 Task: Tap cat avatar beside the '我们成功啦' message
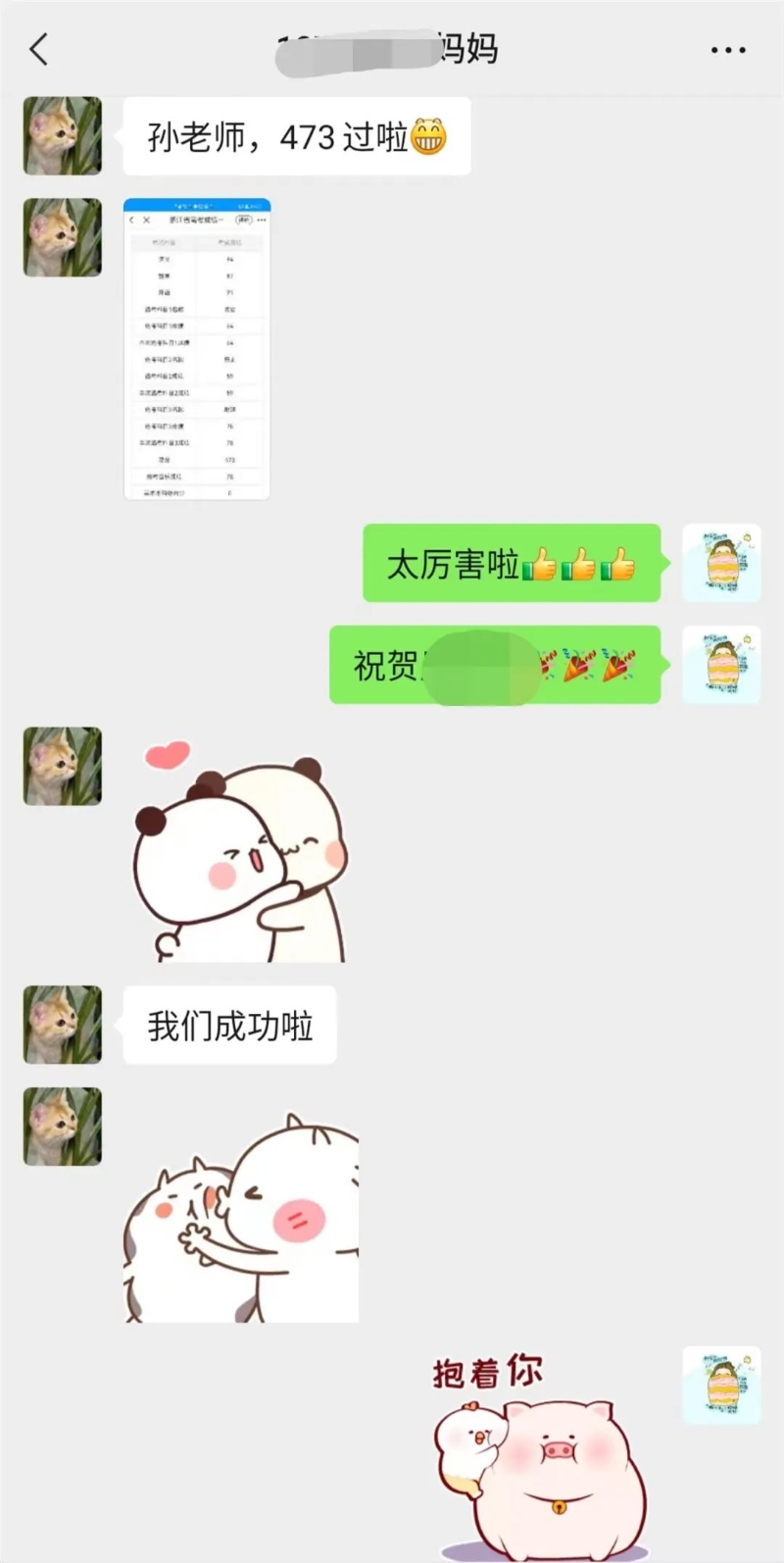pyautogui.click(x=63, y=1025)
